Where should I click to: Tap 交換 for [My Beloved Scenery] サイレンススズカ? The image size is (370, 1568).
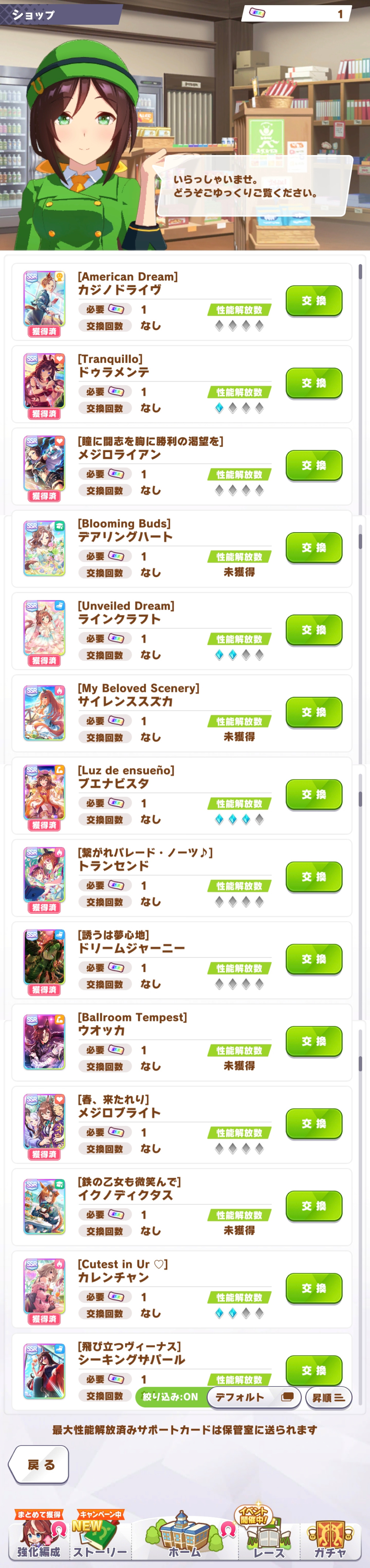(x=314, y=712)
